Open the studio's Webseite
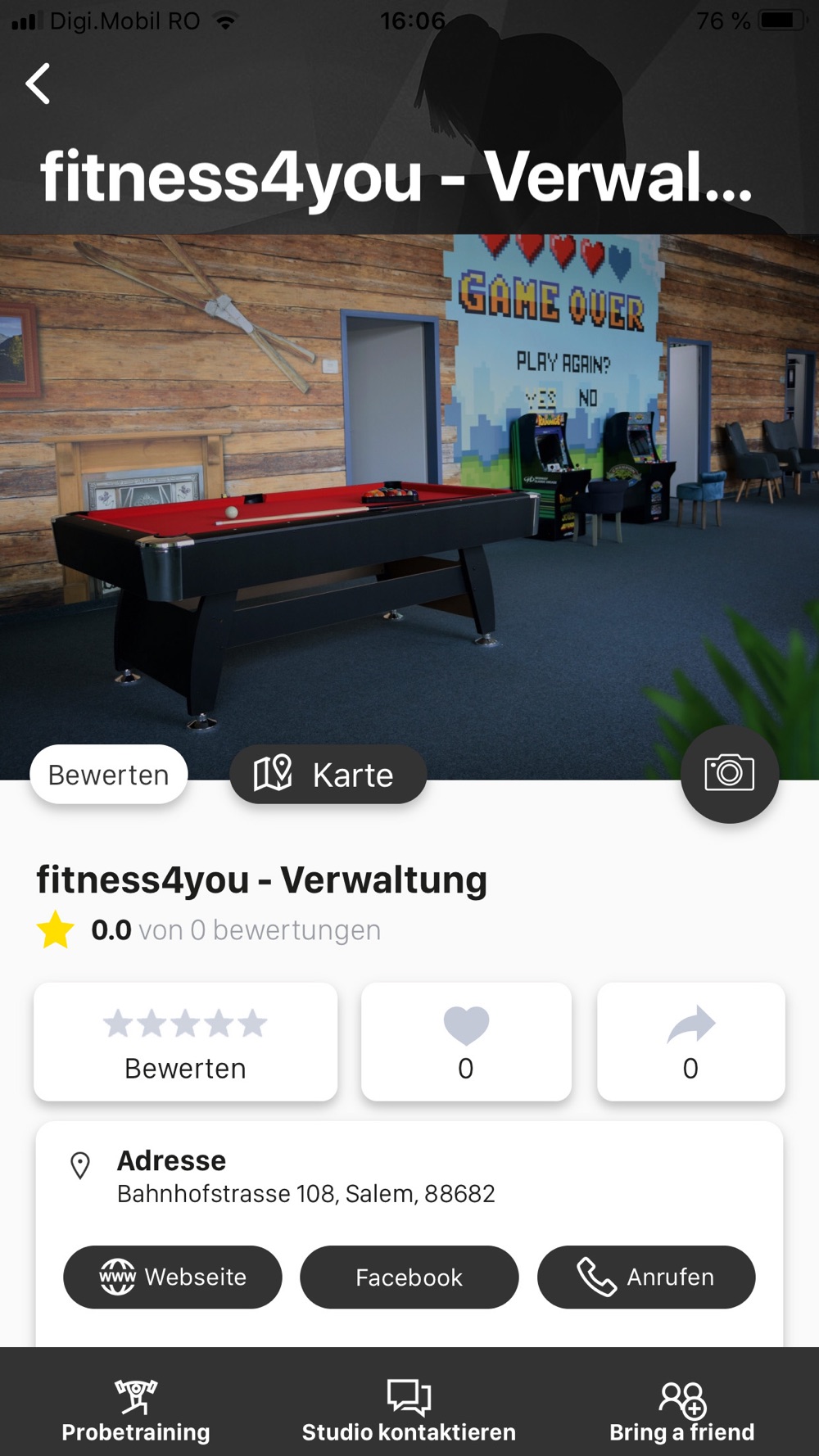The height and width of the screenshot is (1456, 819). (x=173, y=1277)
